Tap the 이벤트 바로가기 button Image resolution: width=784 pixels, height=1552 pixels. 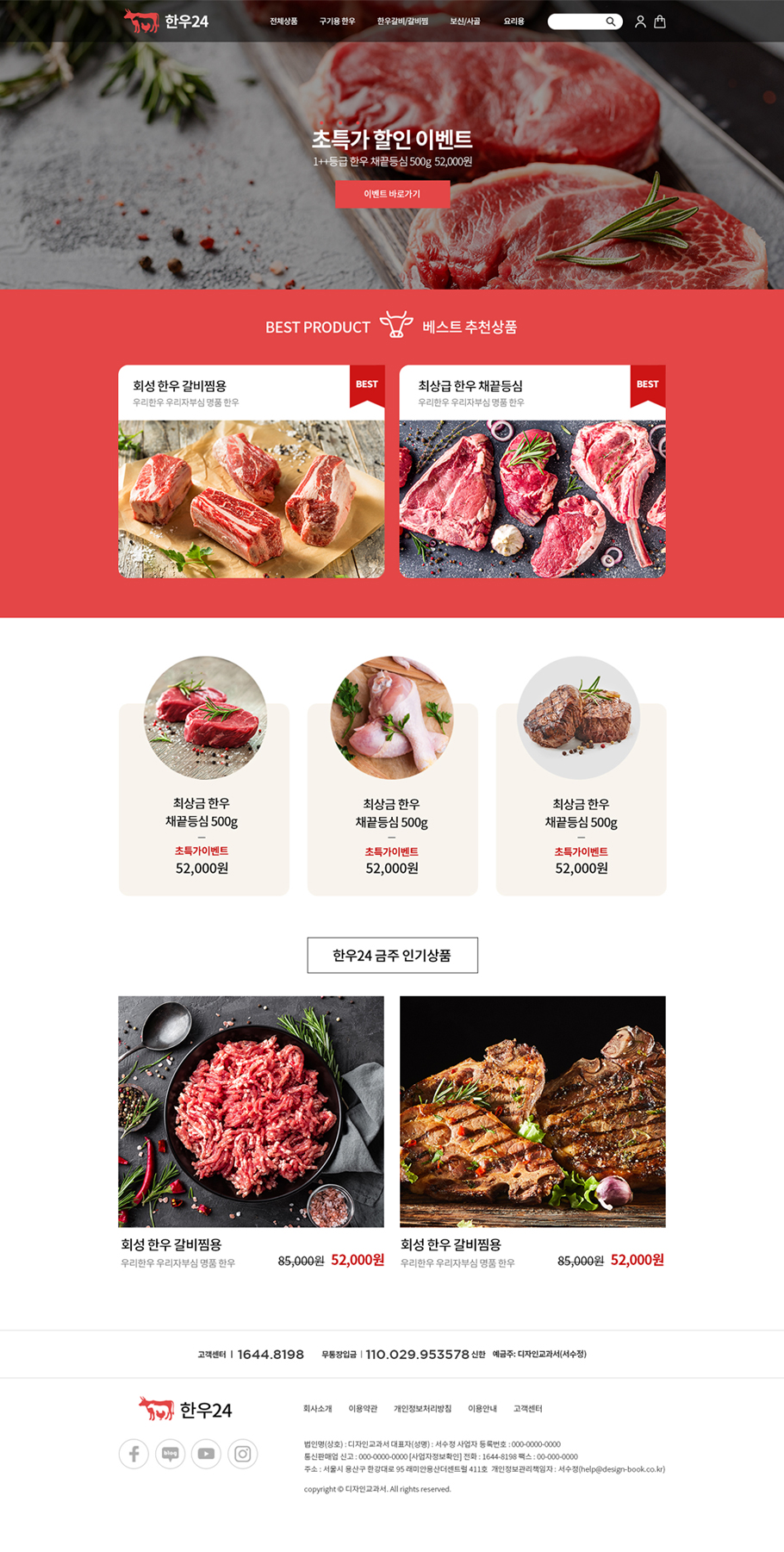tap(392, 194)
